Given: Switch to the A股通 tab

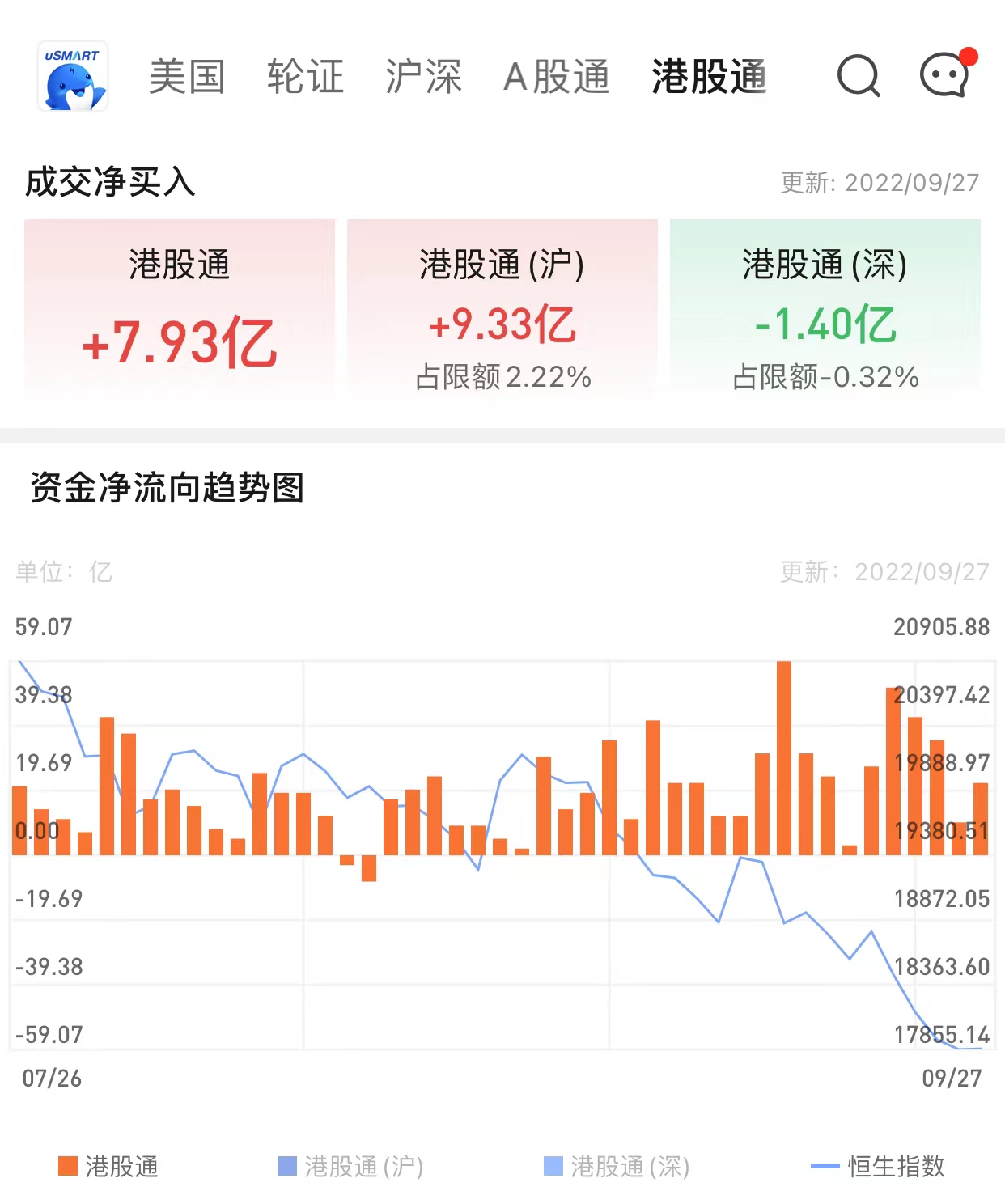Looking at the screenshot, I should point(556,77).
